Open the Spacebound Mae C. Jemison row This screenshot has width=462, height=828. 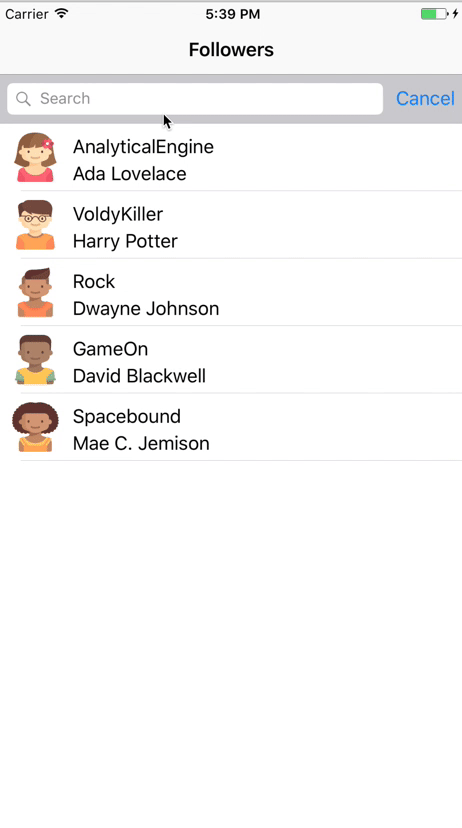pos(231,428)
